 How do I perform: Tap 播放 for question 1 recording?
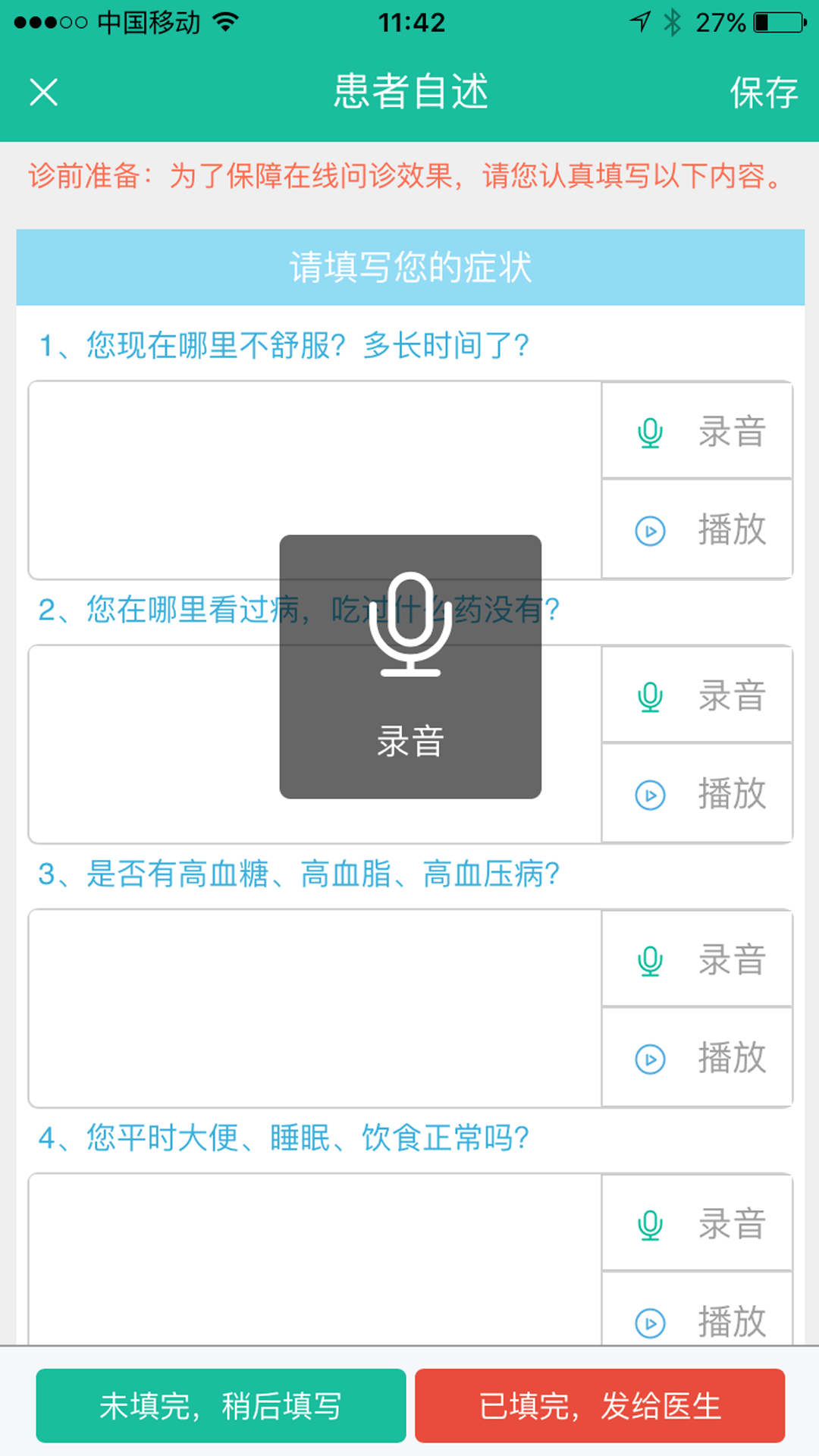pyautogui.click(x=698, y=529)
